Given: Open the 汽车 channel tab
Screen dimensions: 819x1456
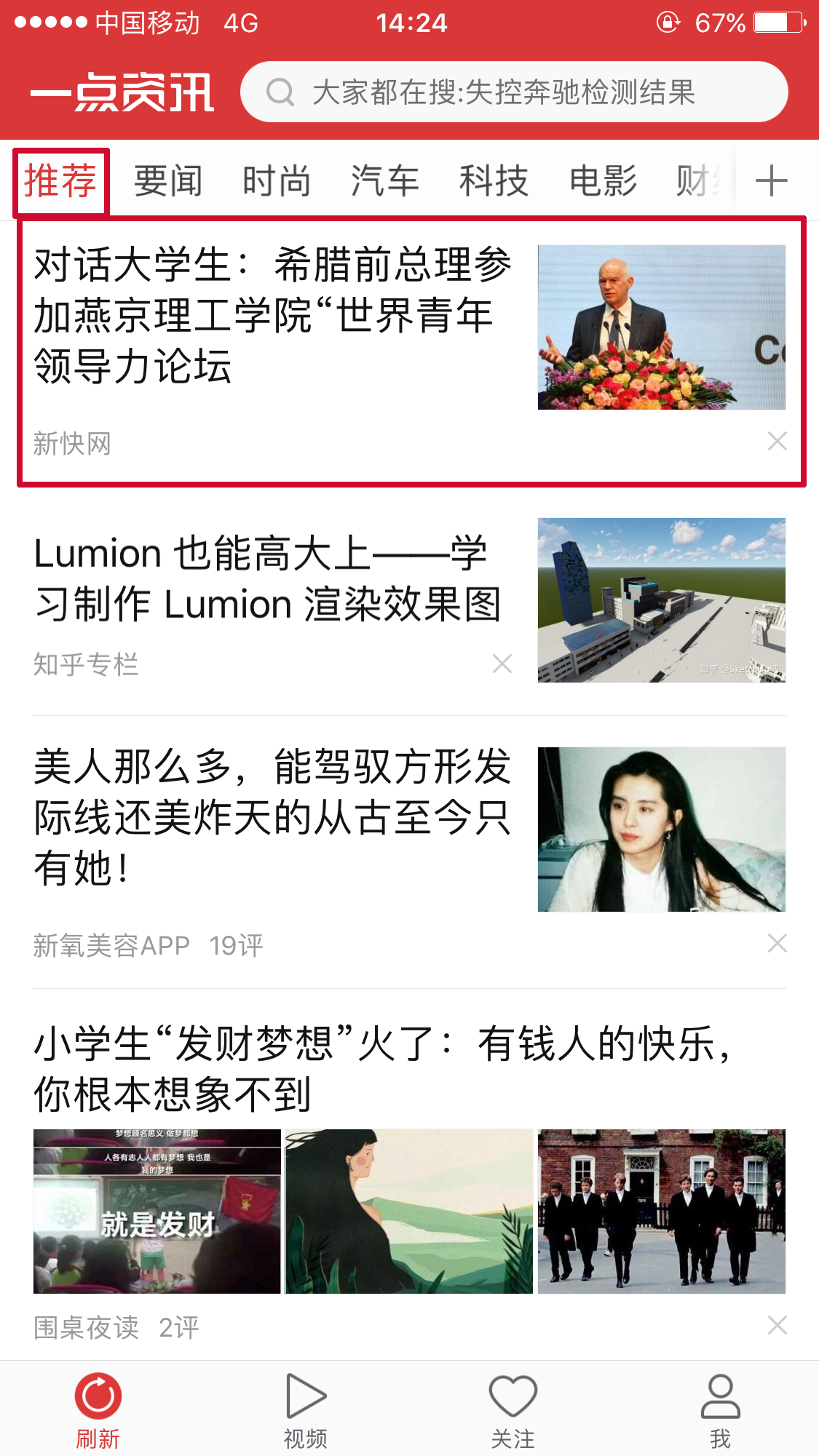Looking at the screenshot, I should coord(385,181).
